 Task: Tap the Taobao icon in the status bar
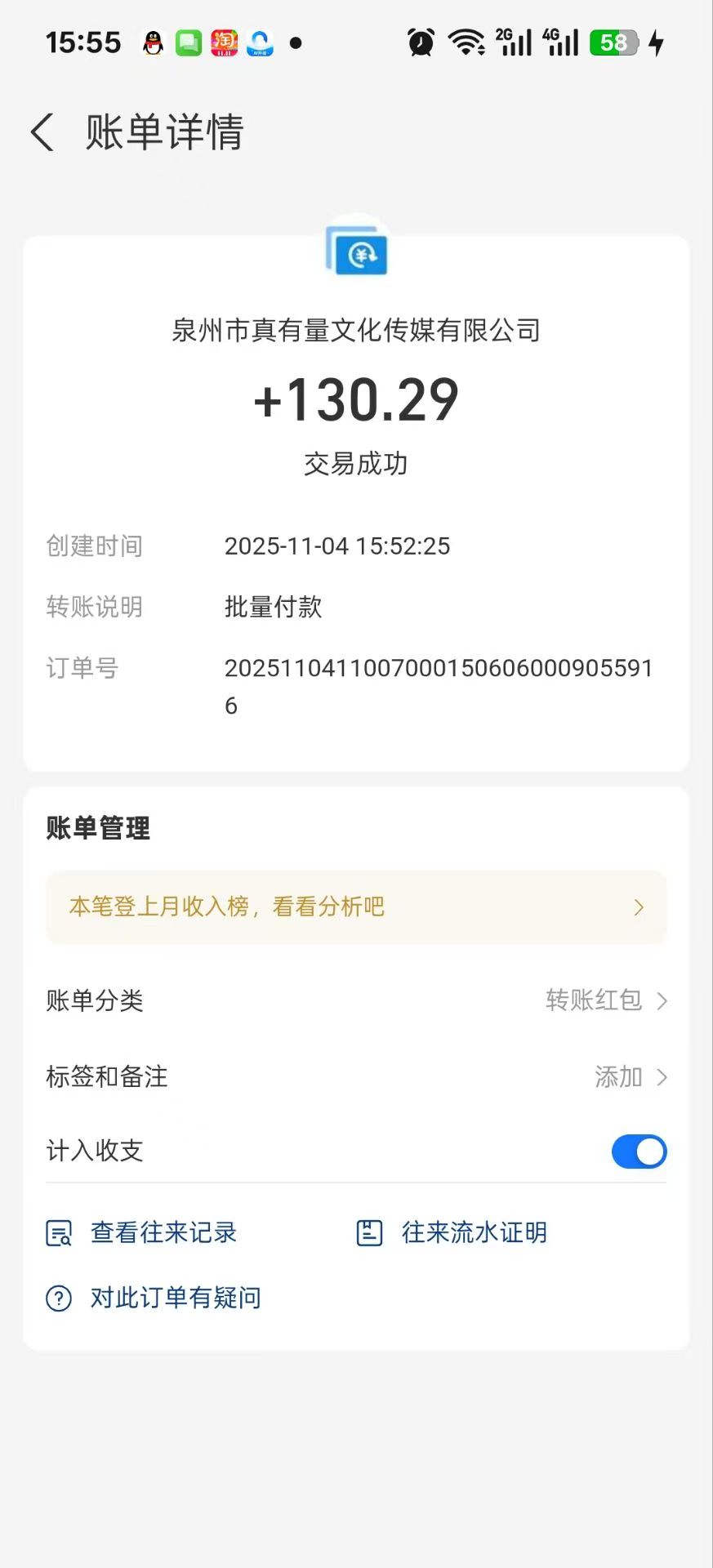pos(223,41)
